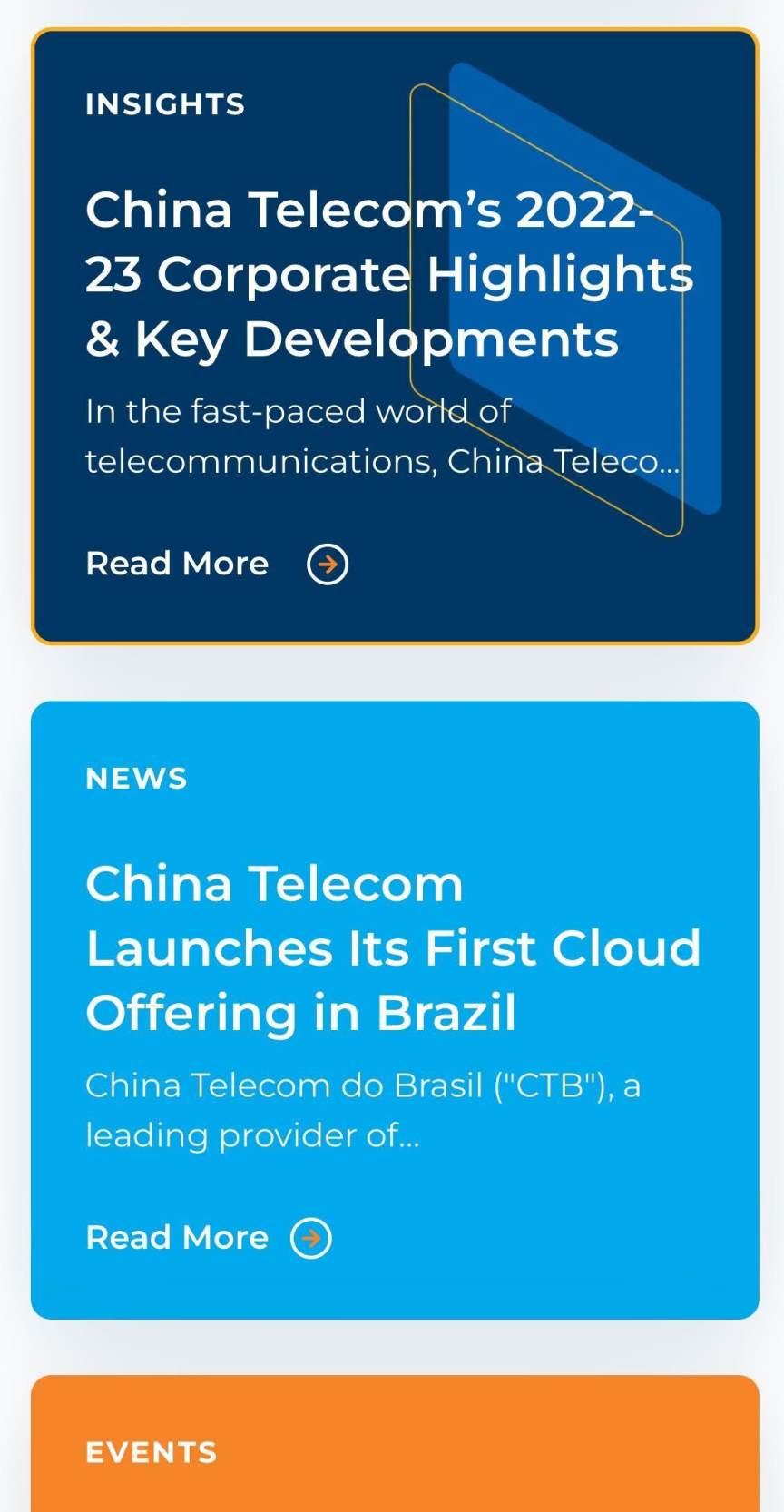Open the China Telecom Brazil cloud launch article
Viewport: 784px width, 1512px height.
pyautogui.click(x=392, y=947)
